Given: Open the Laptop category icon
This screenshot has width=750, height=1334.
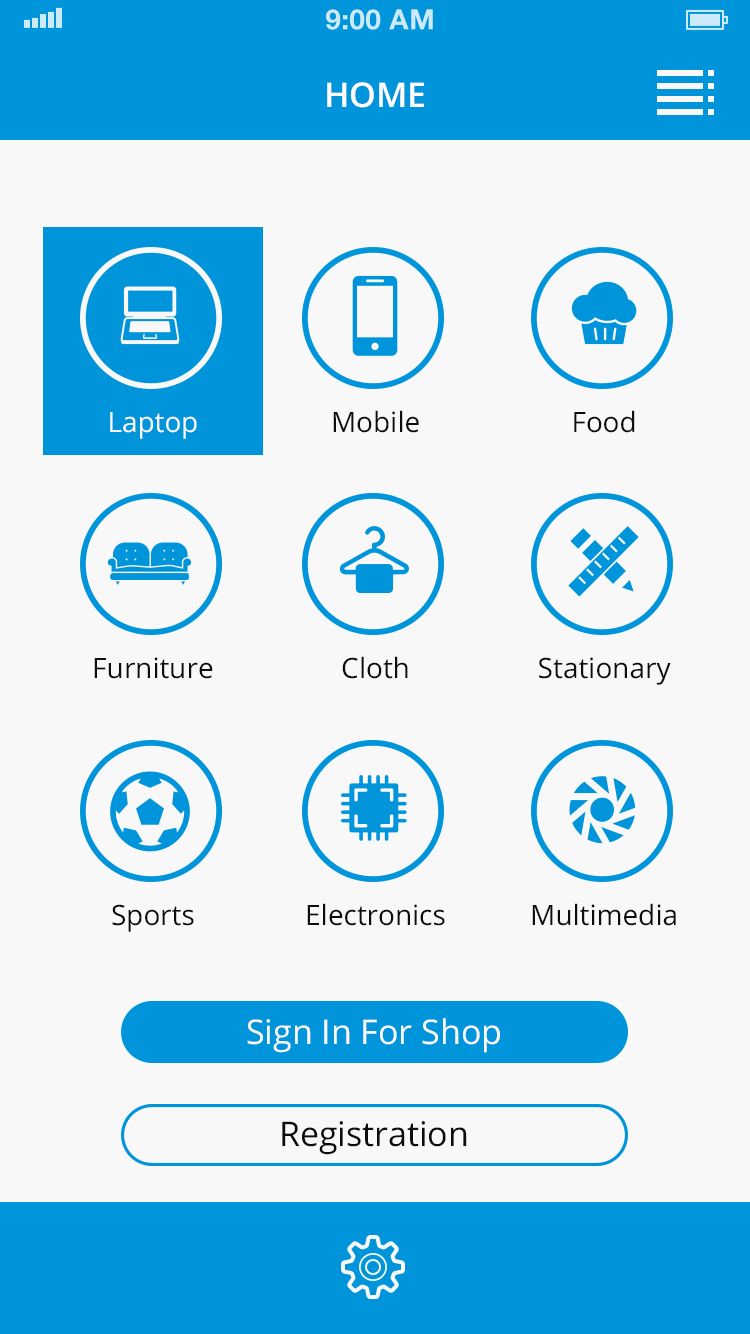Looking at the screenshot, I should click(151, 317).
